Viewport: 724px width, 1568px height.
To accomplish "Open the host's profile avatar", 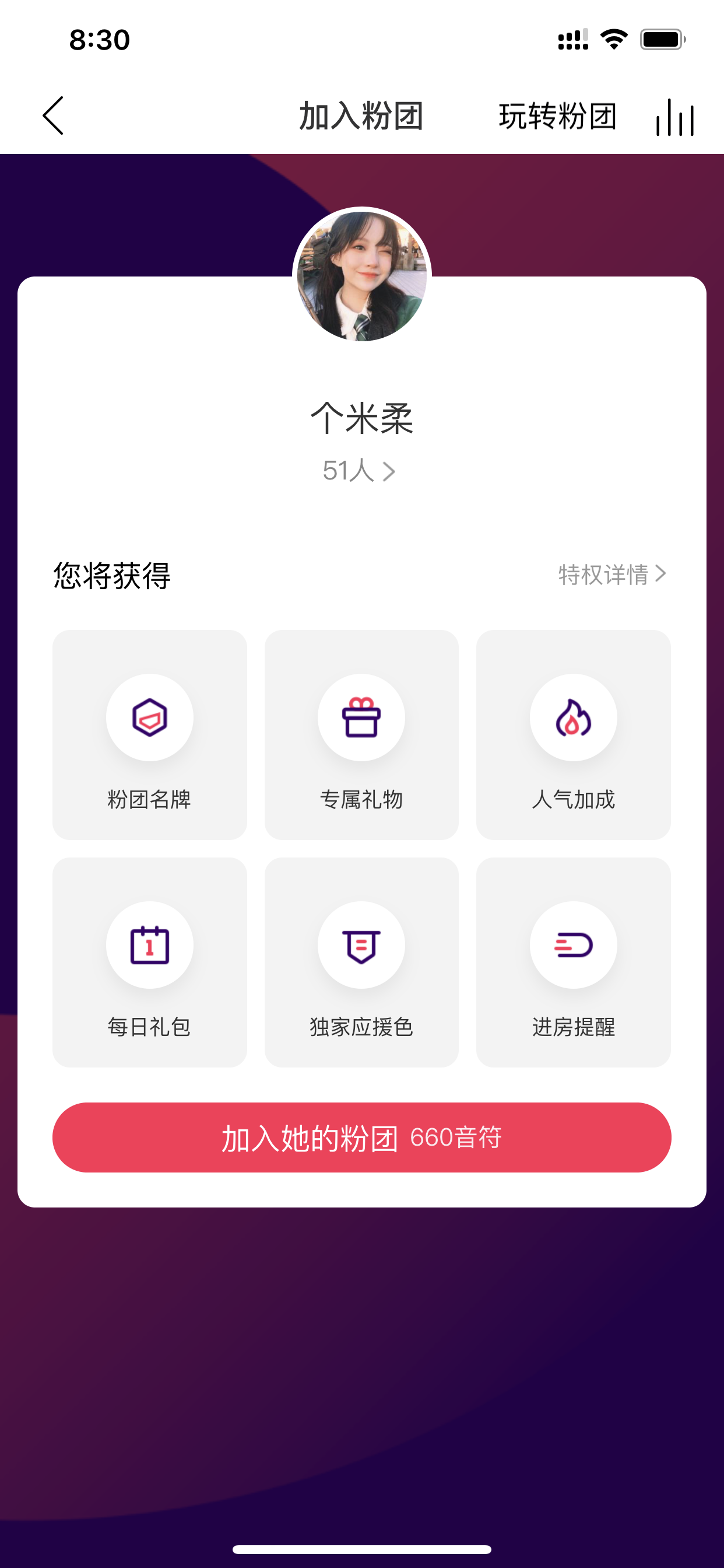I will click(362, 276).
